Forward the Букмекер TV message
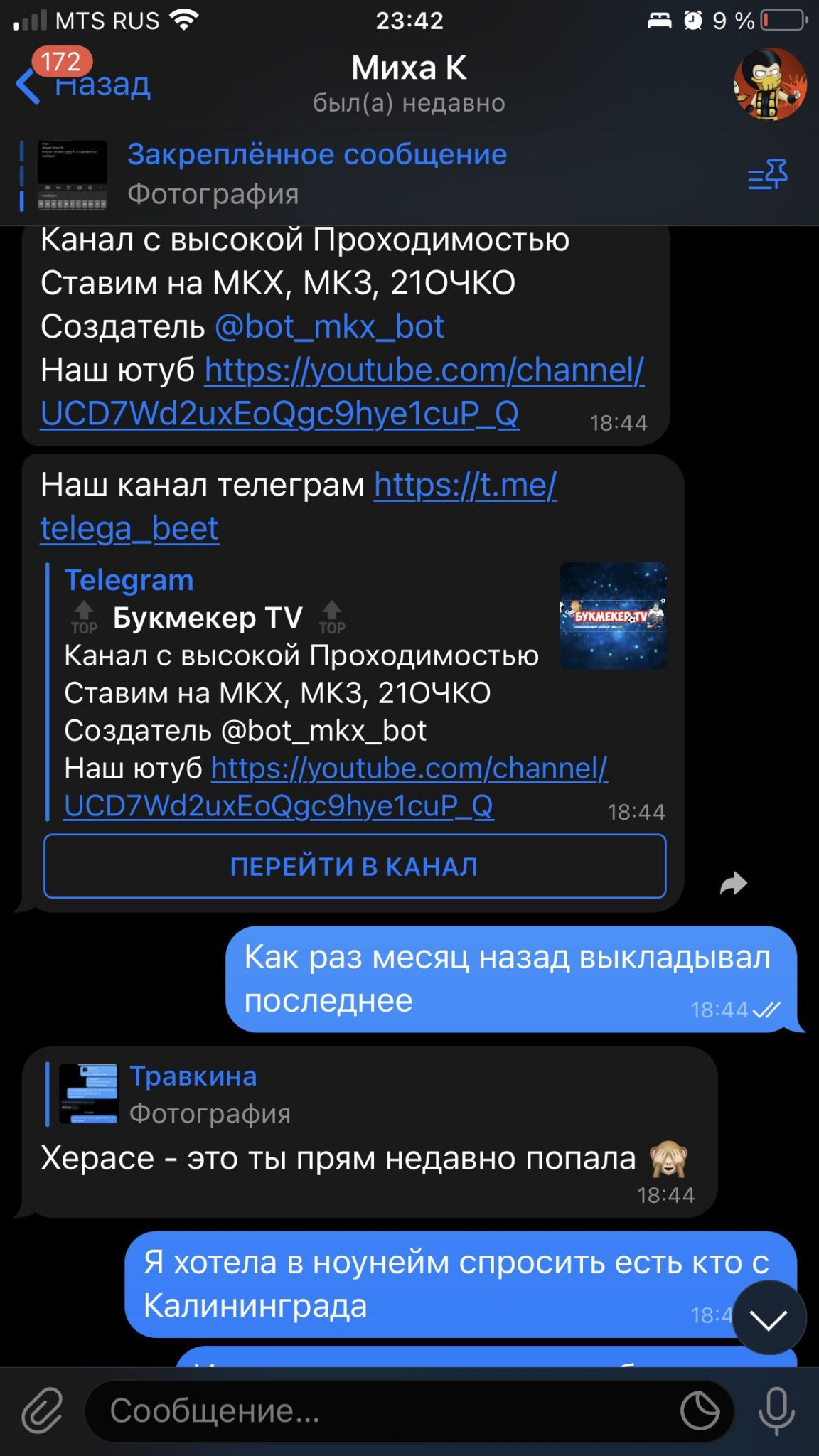 pyautogui.click(x=734, y=884)
